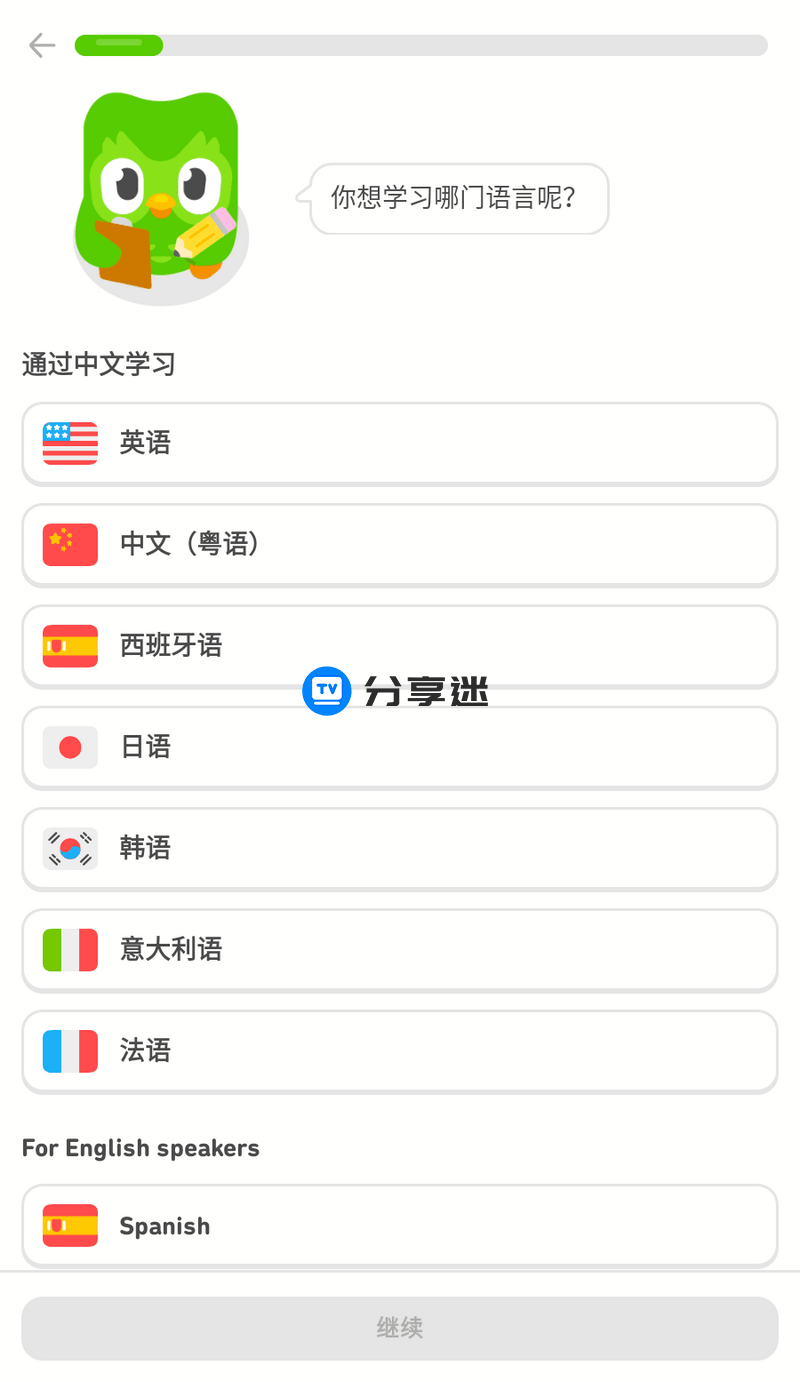
Task: Click the American flag icon beside 英语
Action: tap(69, 443)
